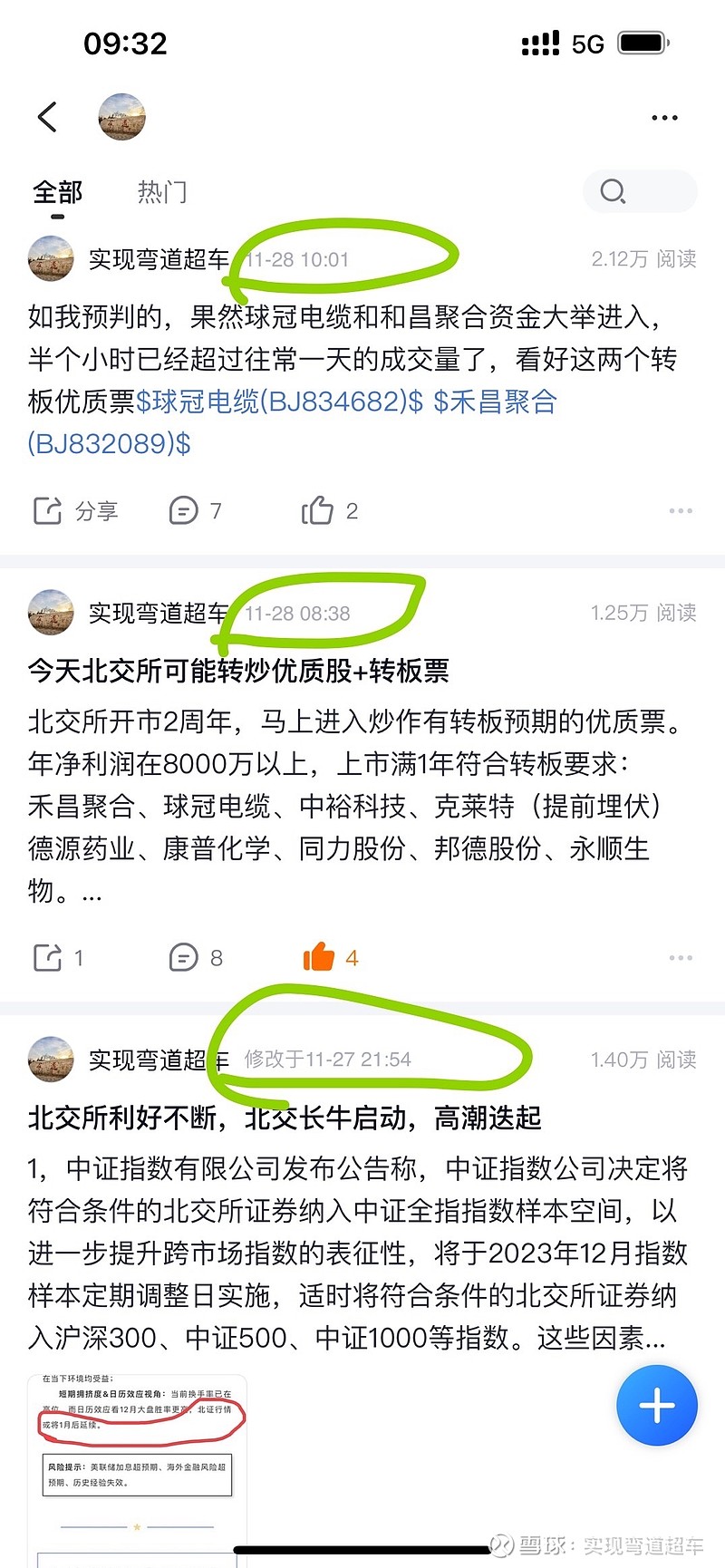Open more actions menu on first post

tap(679, 510)
